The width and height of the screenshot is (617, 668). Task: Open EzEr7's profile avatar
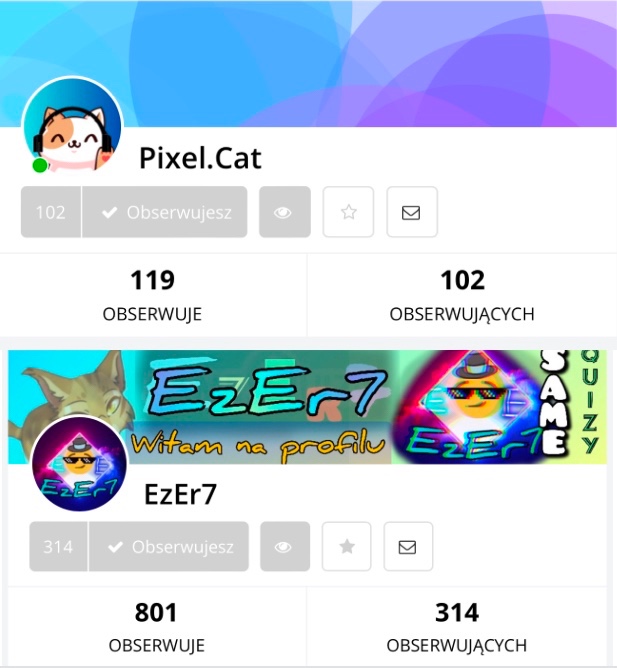pyautogui.click(x=80, y=464)
